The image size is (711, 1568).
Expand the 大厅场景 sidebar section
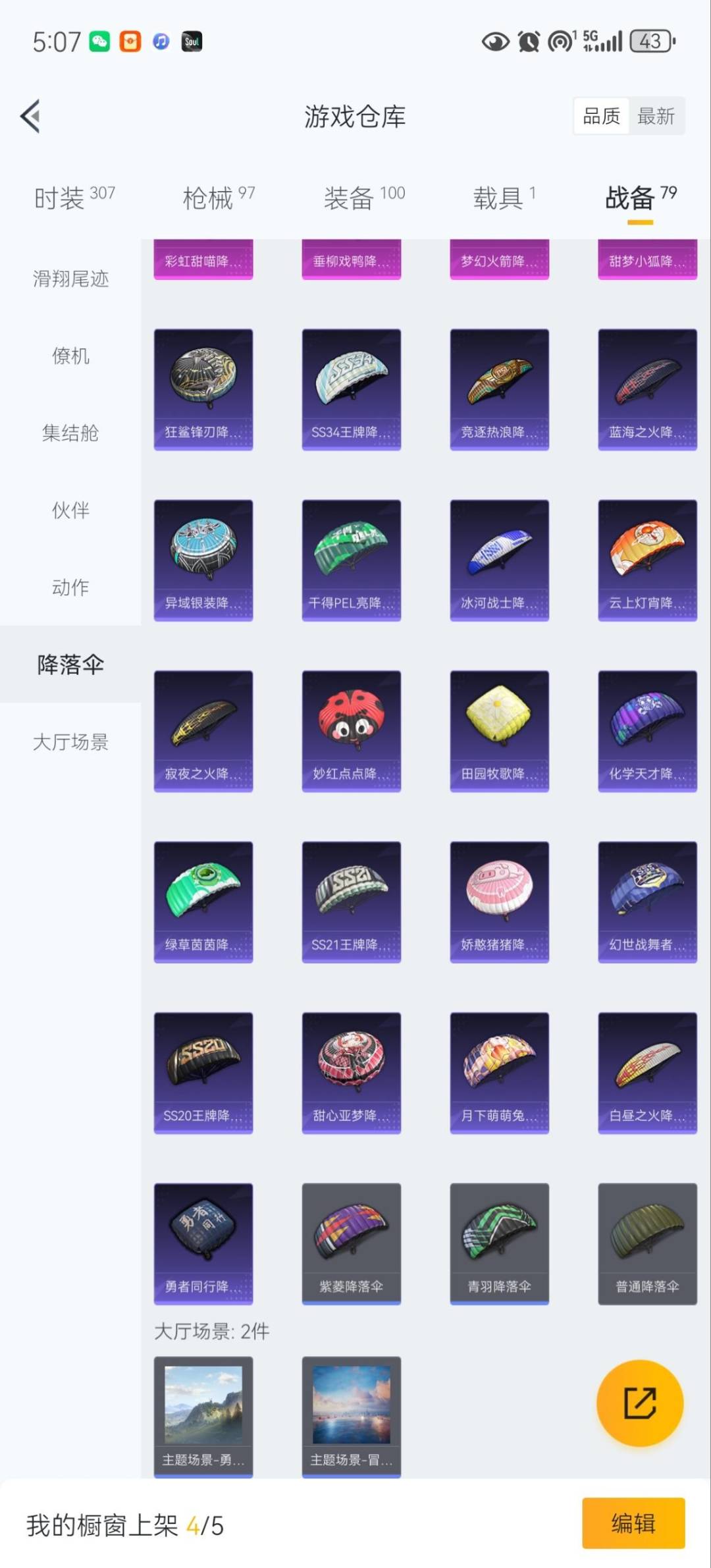pos(70,743)
